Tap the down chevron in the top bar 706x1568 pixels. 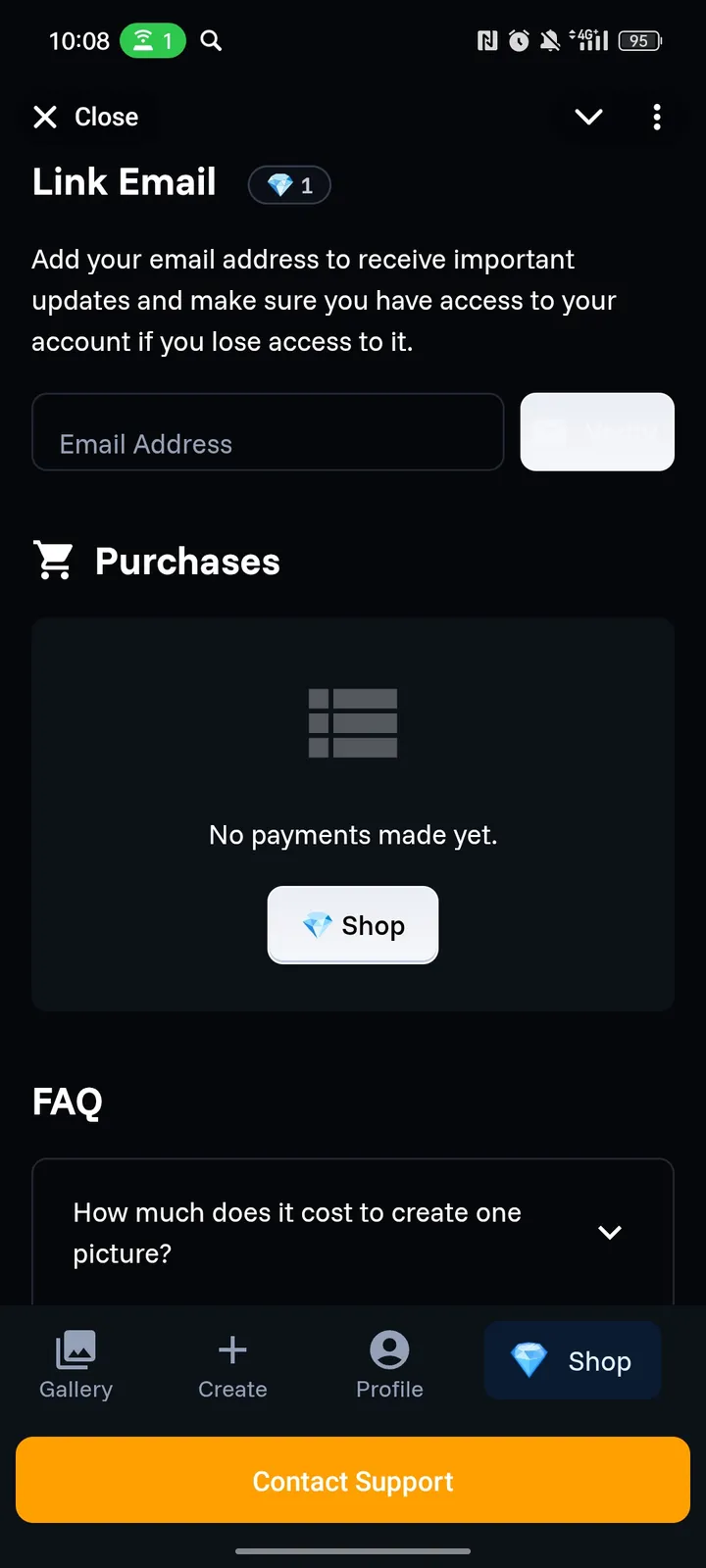click(588, 118)
